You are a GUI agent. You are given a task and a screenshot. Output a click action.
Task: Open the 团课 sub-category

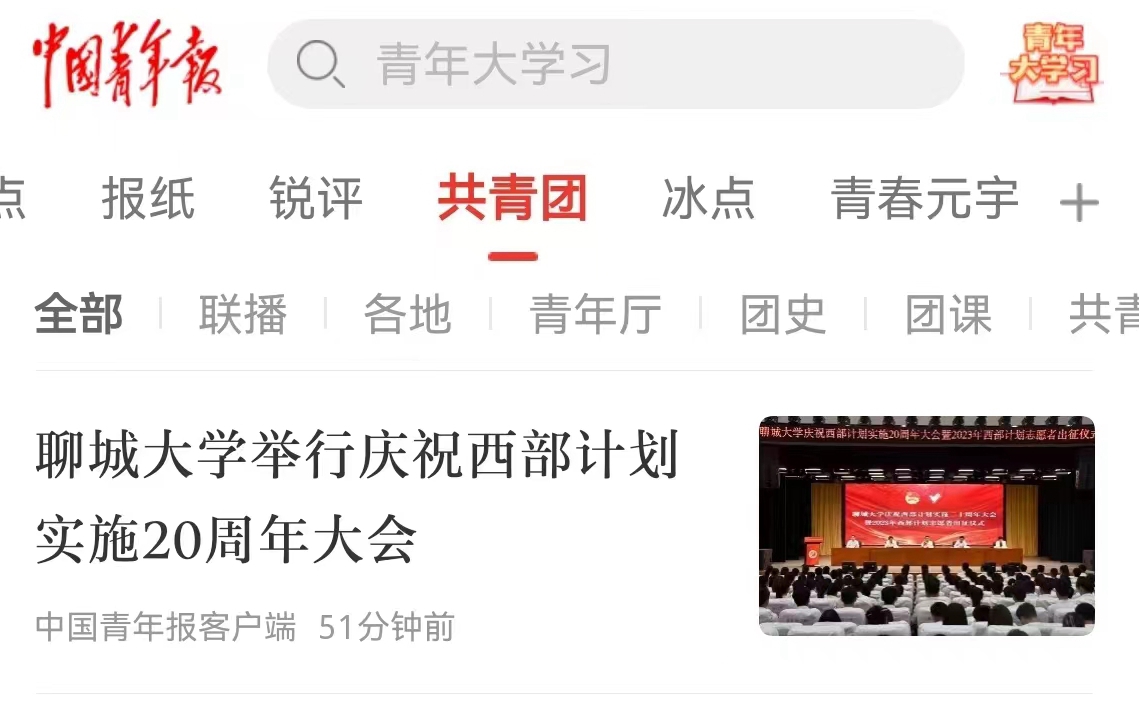point(948,315)
